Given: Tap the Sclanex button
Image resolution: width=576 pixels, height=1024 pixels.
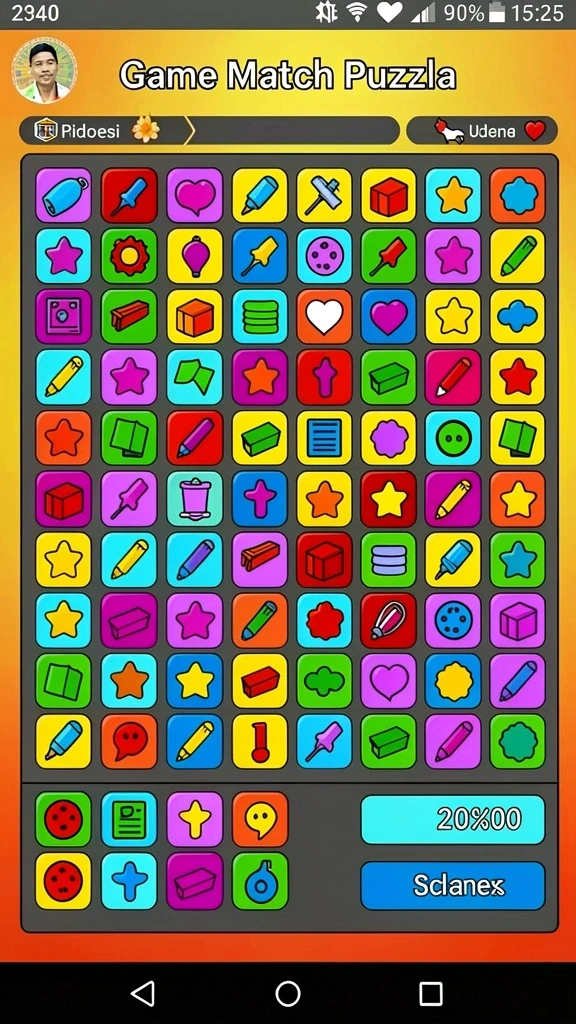Looking at the screenshot, I should [453, 886].
